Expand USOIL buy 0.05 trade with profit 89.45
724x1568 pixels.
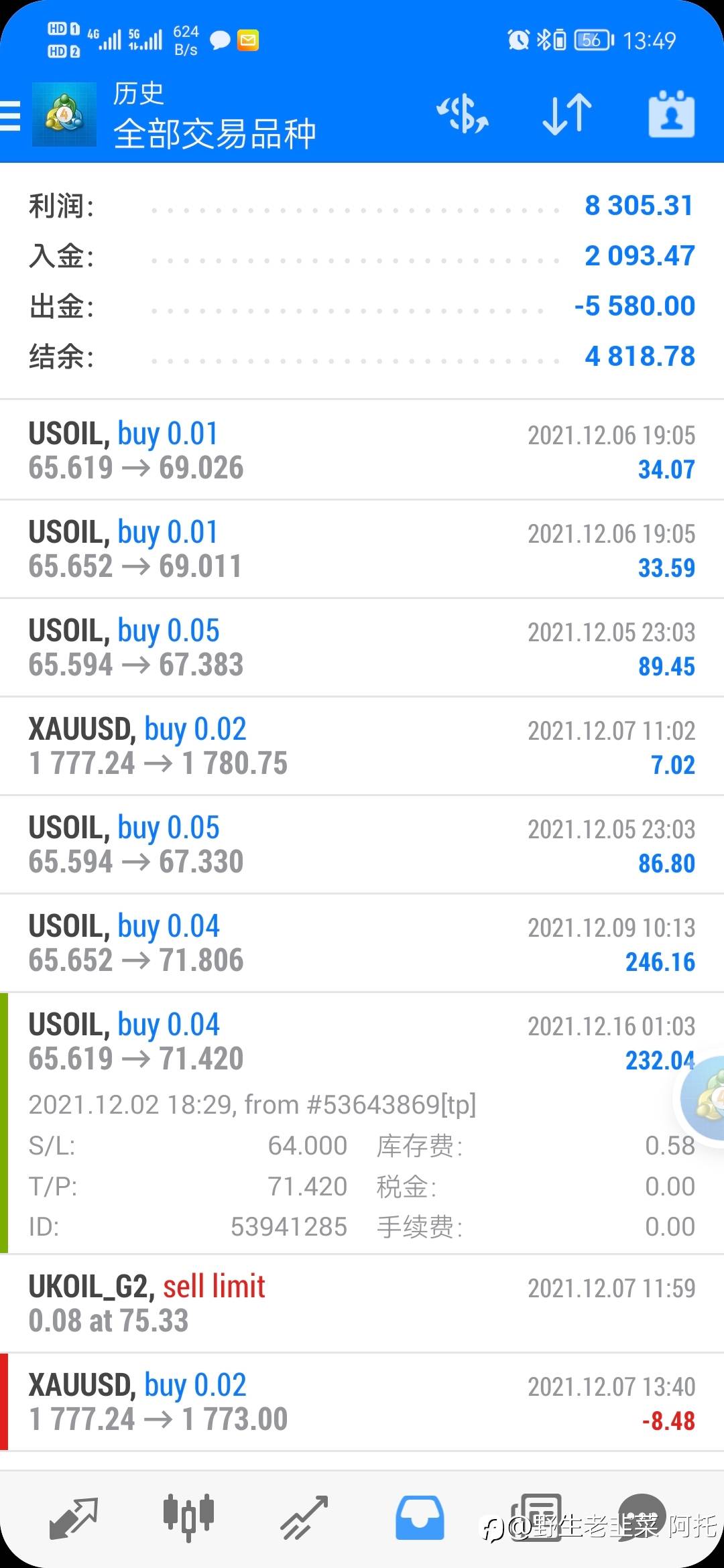(362, 647)
